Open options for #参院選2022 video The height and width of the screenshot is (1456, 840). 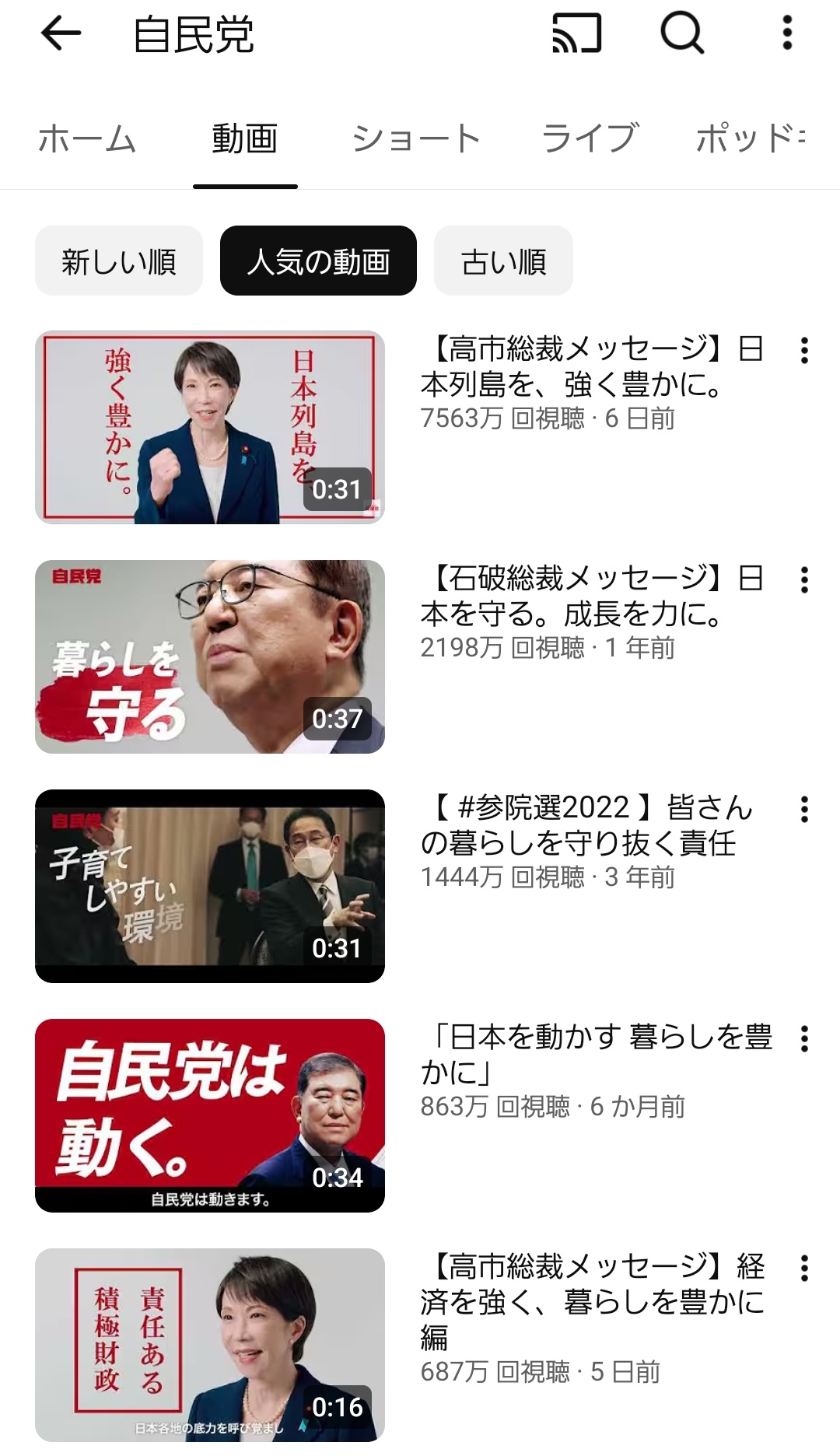pos(804,810)
